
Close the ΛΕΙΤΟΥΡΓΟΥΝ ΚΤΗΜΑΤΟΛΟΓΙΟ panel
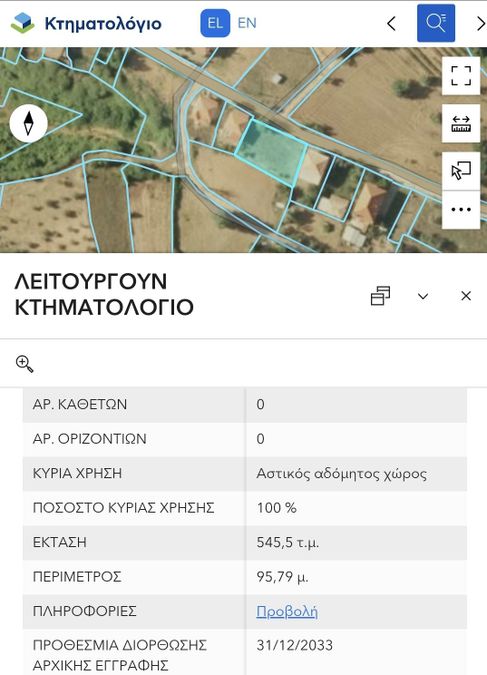(x=466, y=296)
